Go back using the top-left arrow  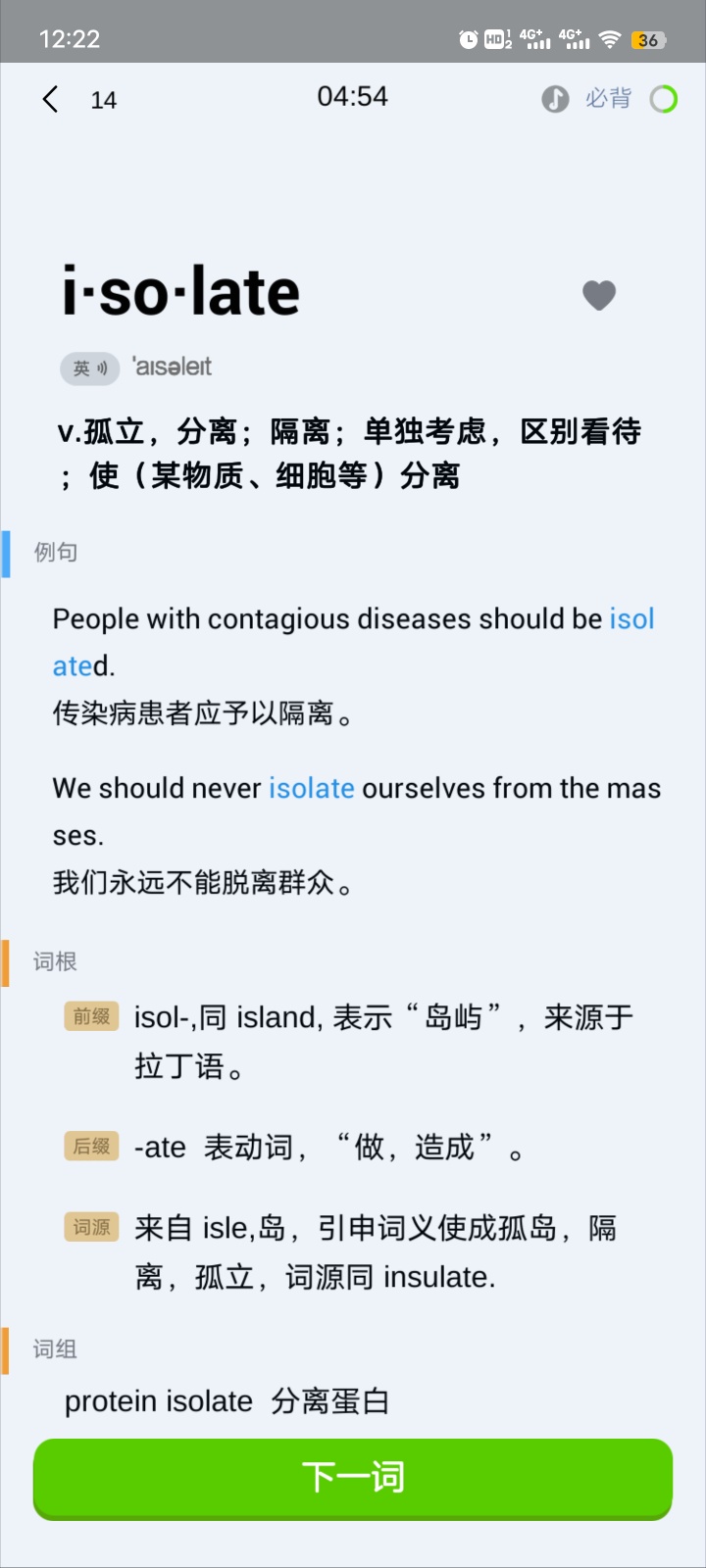tap(51, 99)
